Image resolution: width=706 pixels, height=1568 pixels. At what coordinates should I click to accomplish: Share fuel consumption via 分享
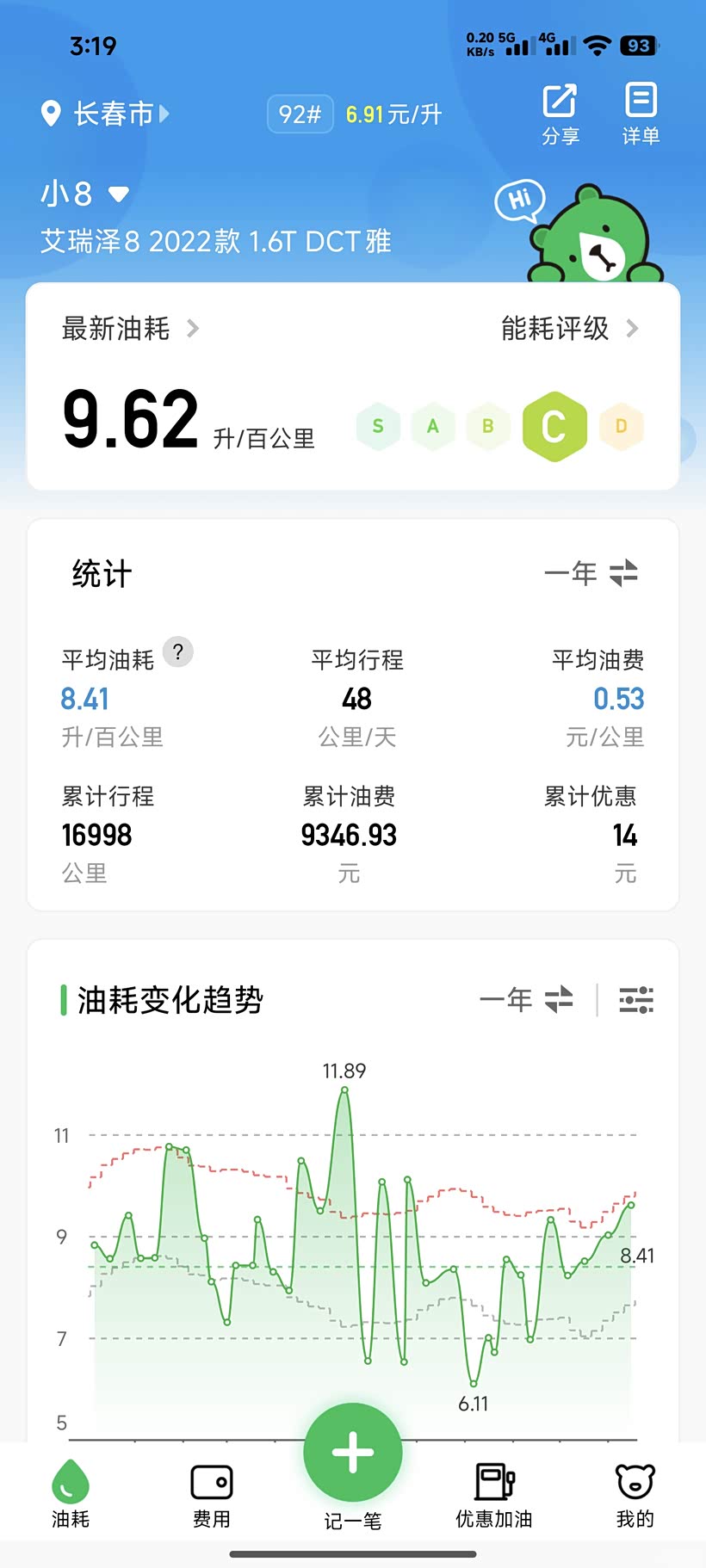point(560,114)
